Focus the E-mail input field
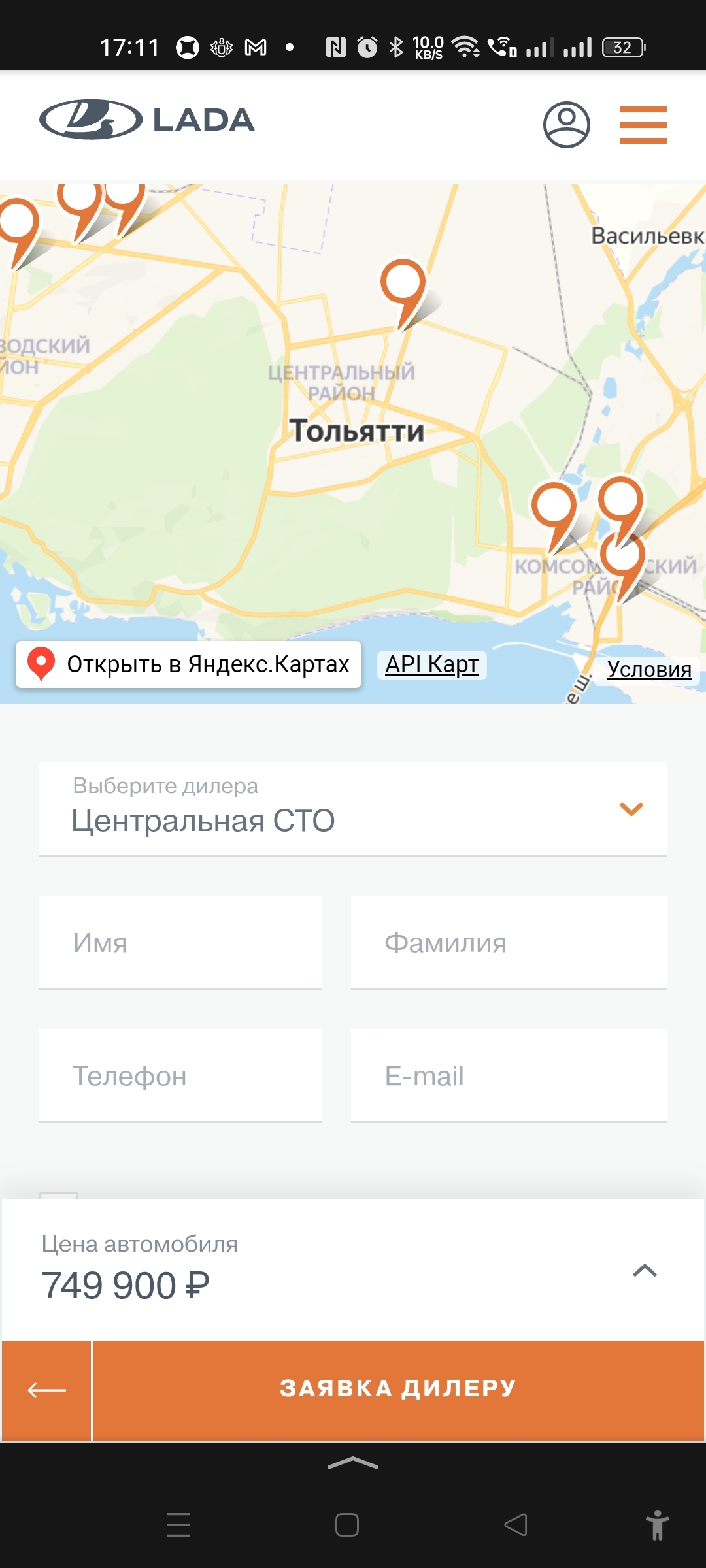This screenshot has height=1568, width=706. coord(509,1076)
